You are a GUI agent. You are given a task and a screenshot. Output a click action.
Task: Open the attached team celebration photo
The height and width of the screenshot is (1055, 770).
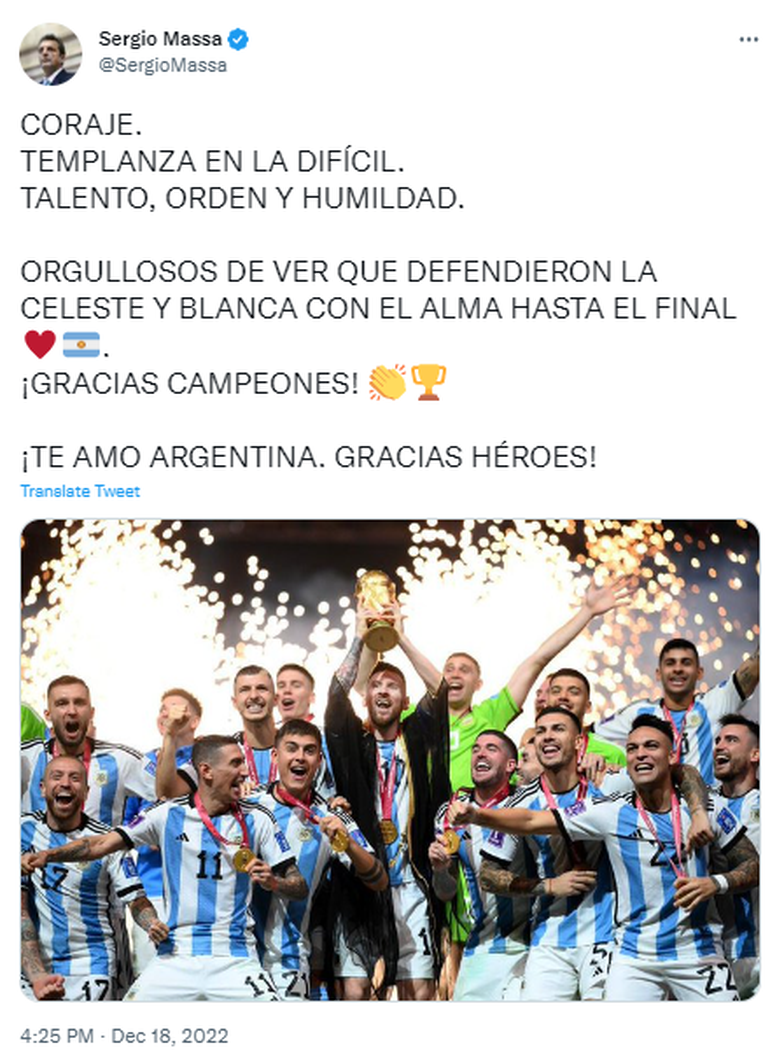point(390,760)
